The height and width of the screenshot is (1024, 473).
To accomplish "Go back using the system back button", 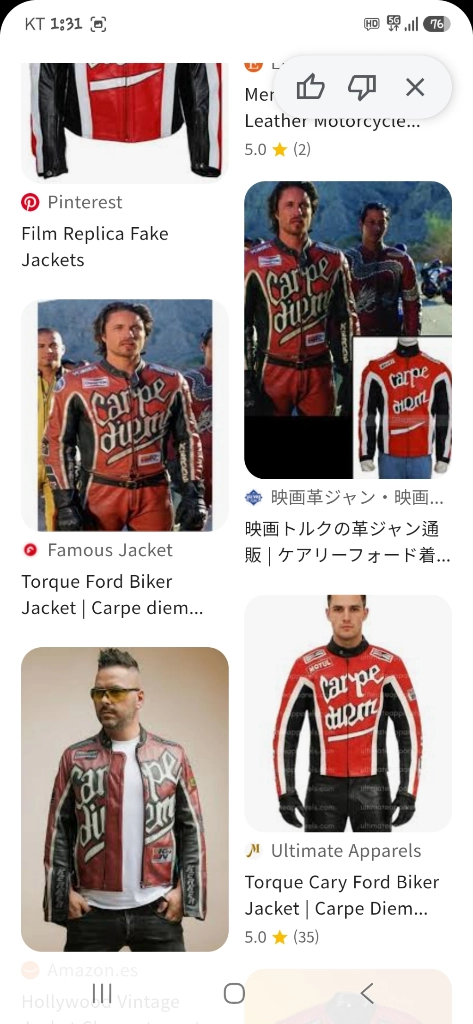I will [x=367, y=993].
